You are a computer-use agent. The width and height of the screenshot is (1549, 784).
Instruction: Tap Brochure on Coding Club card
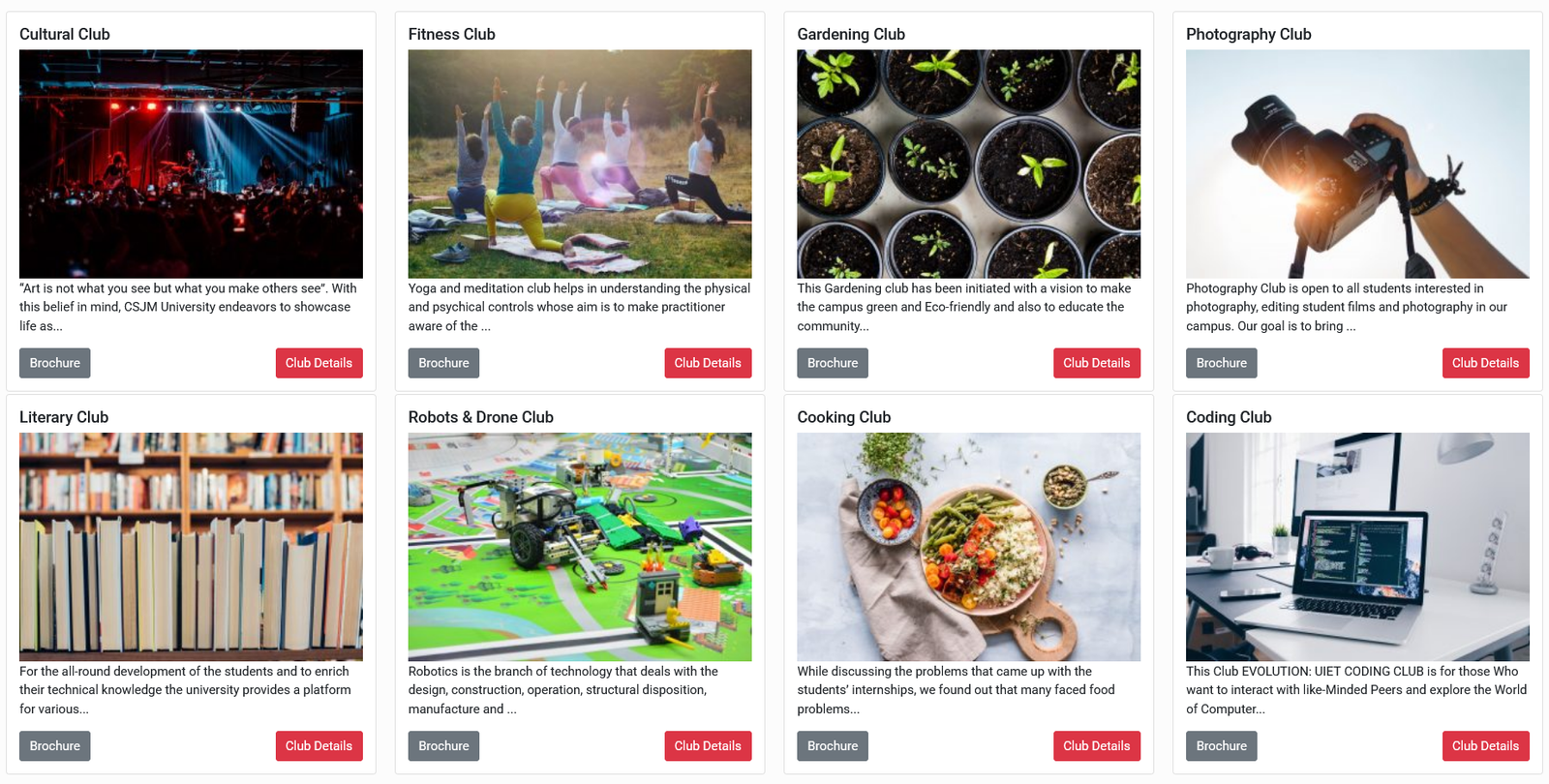coord(1221,746)
